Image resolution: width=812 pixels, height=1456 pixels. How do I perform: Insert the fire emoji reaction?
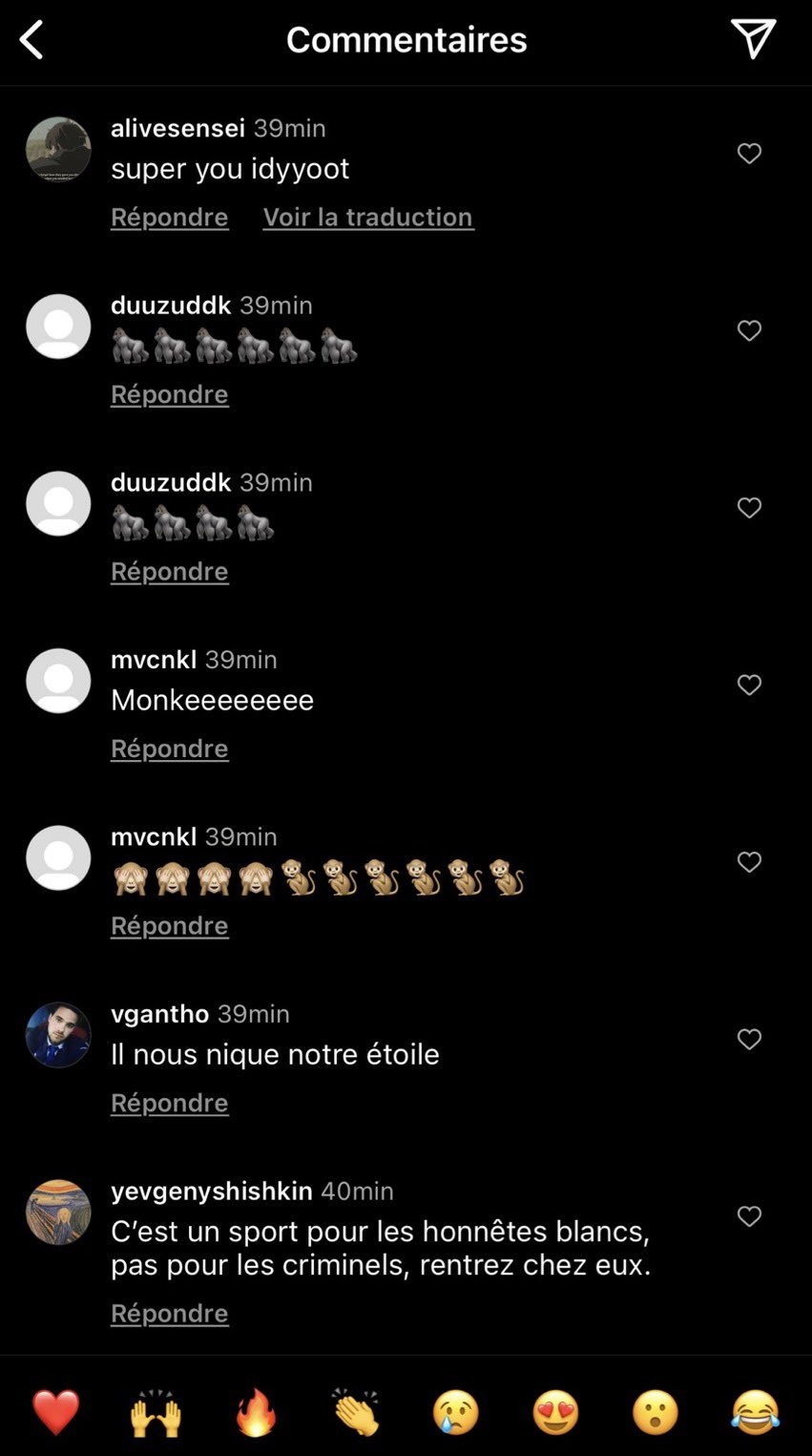coord(256,1412)
